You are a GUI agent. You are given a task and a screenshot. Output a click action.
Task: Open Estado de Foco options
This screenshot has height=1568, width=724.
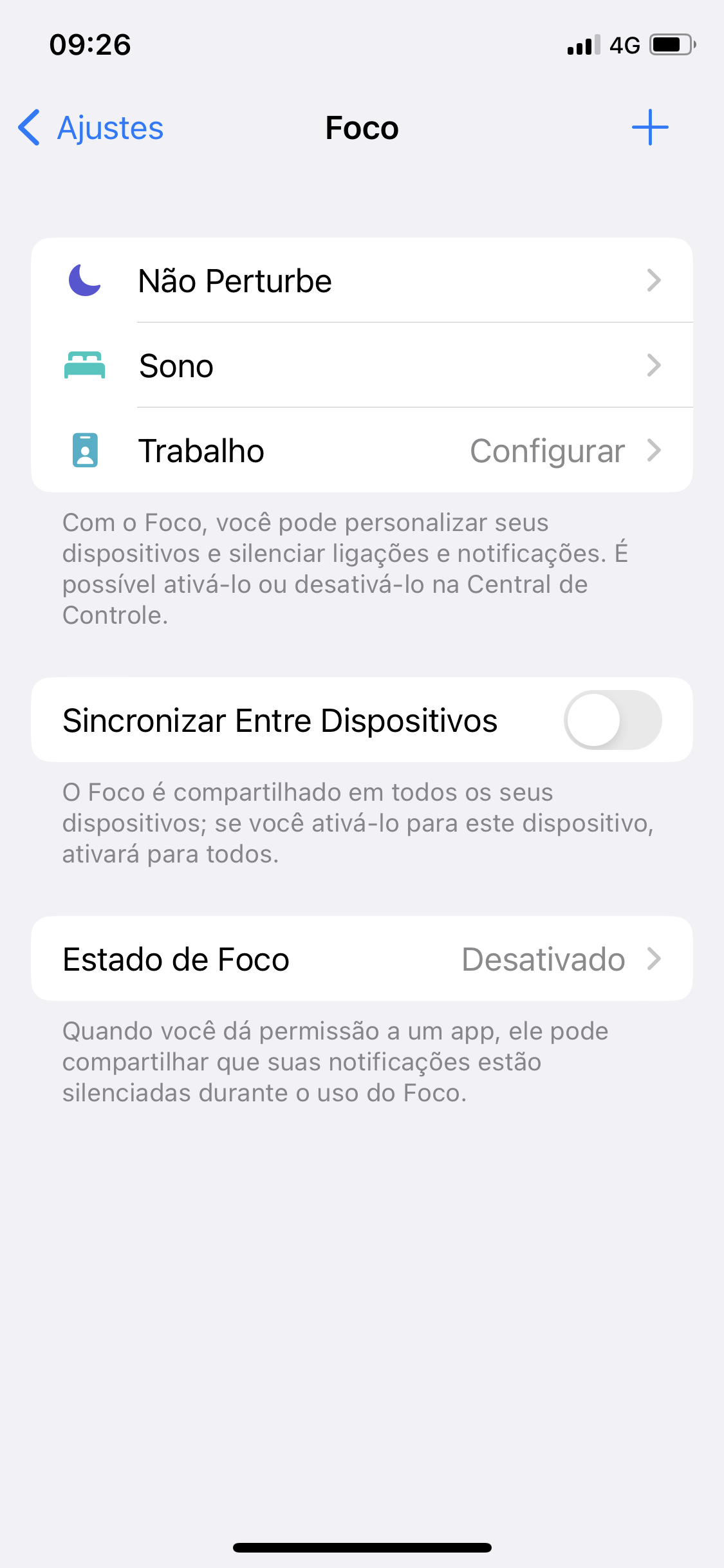(x=362, y=959)
